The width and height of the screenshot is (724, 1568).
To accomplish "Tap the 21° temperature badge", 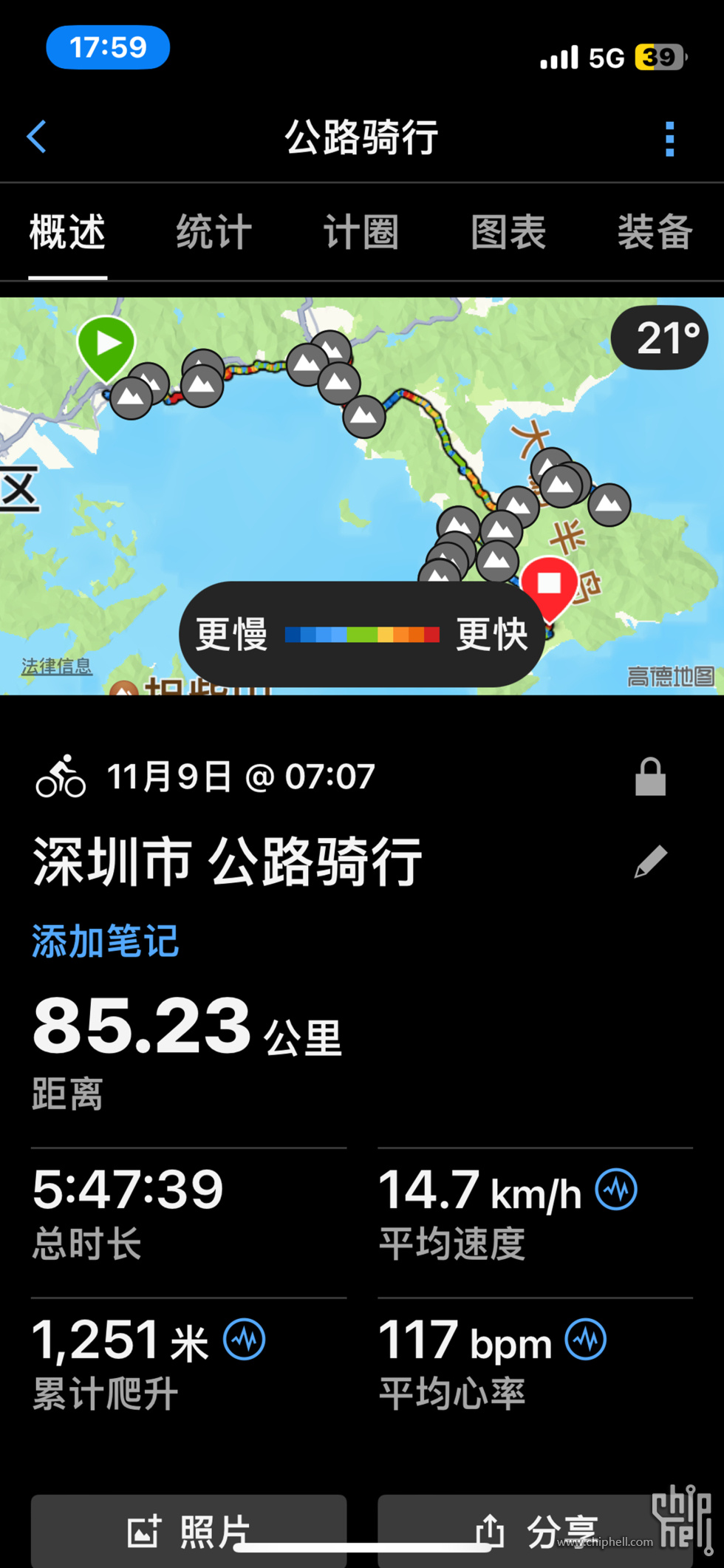I will pos(660,337).
